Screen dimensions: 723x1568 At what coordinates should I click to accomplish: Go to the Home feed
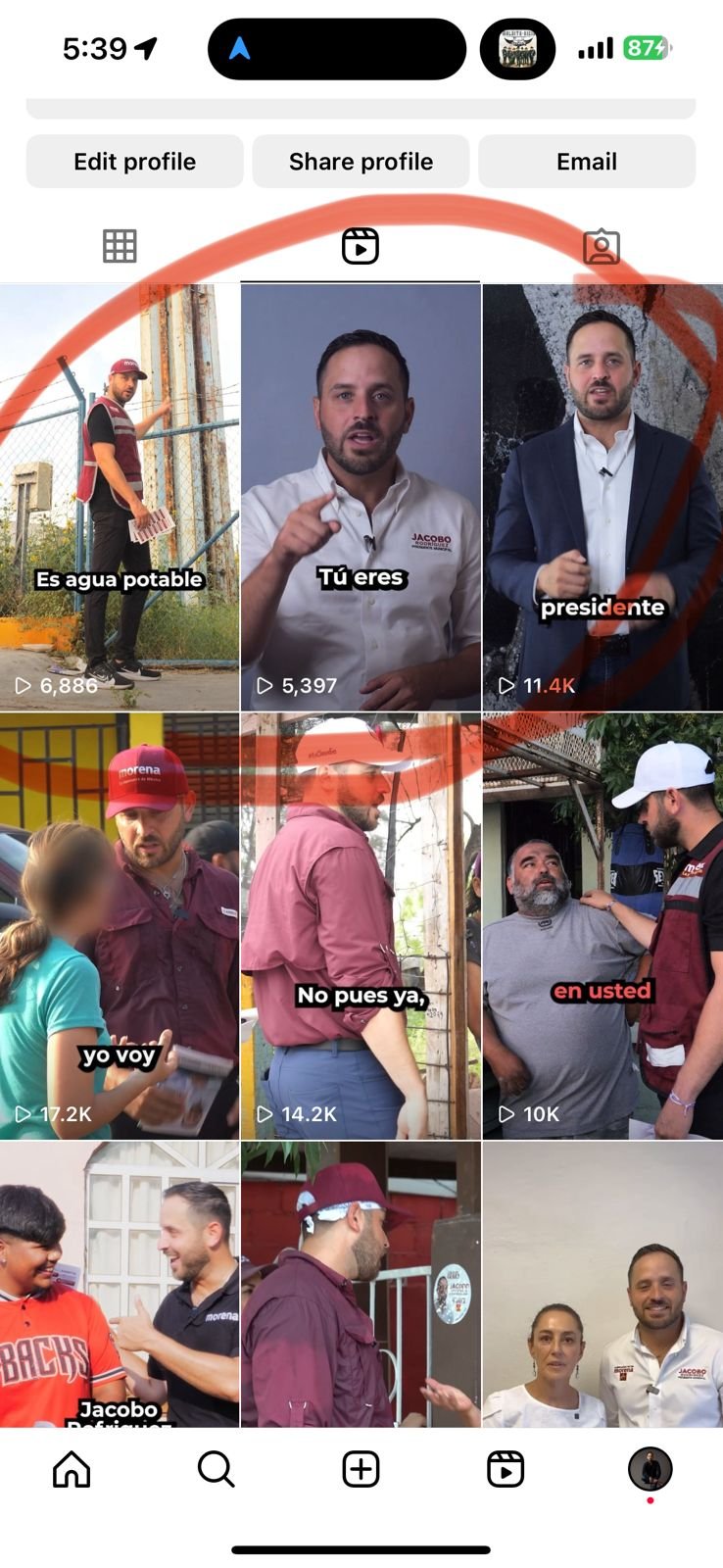72,1469
